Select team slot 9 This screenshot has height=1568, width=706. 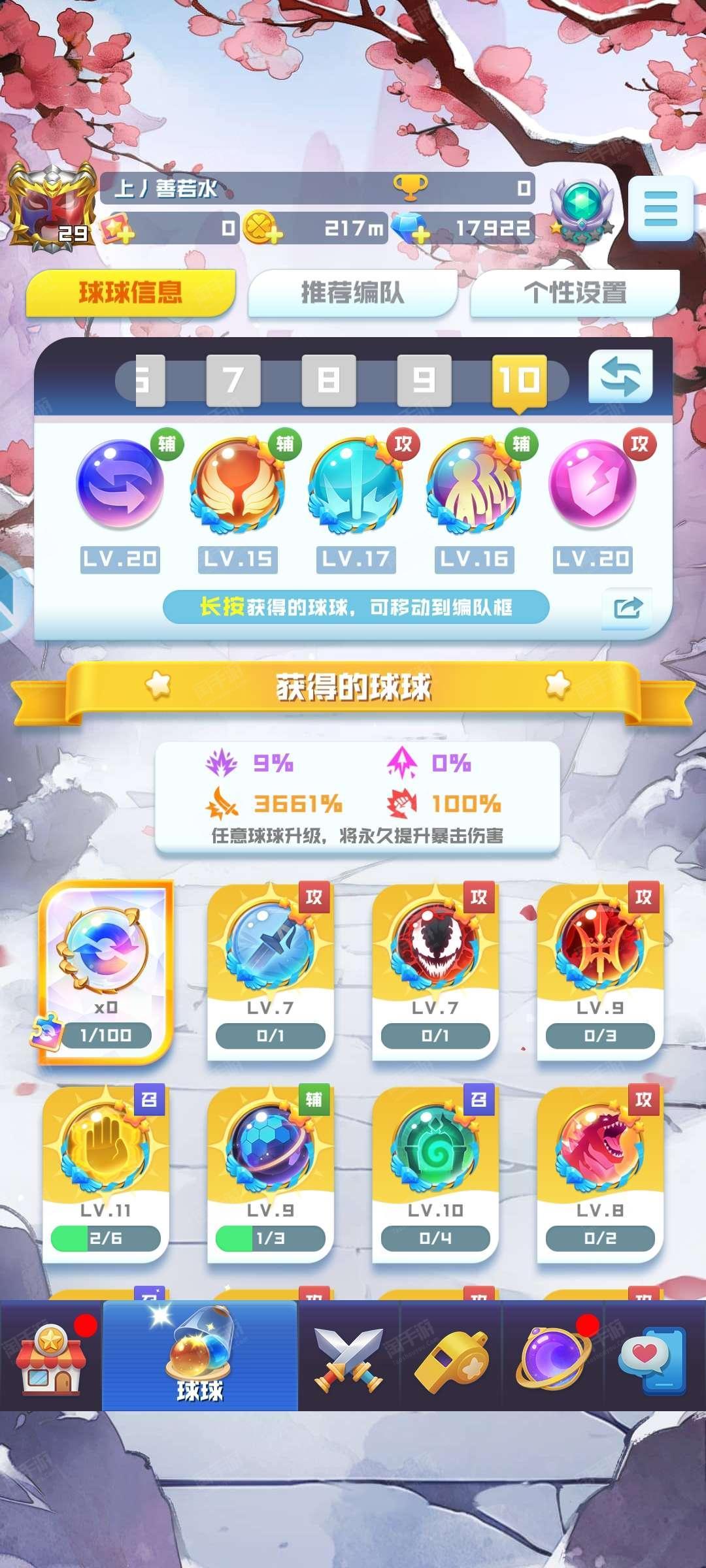424,380
